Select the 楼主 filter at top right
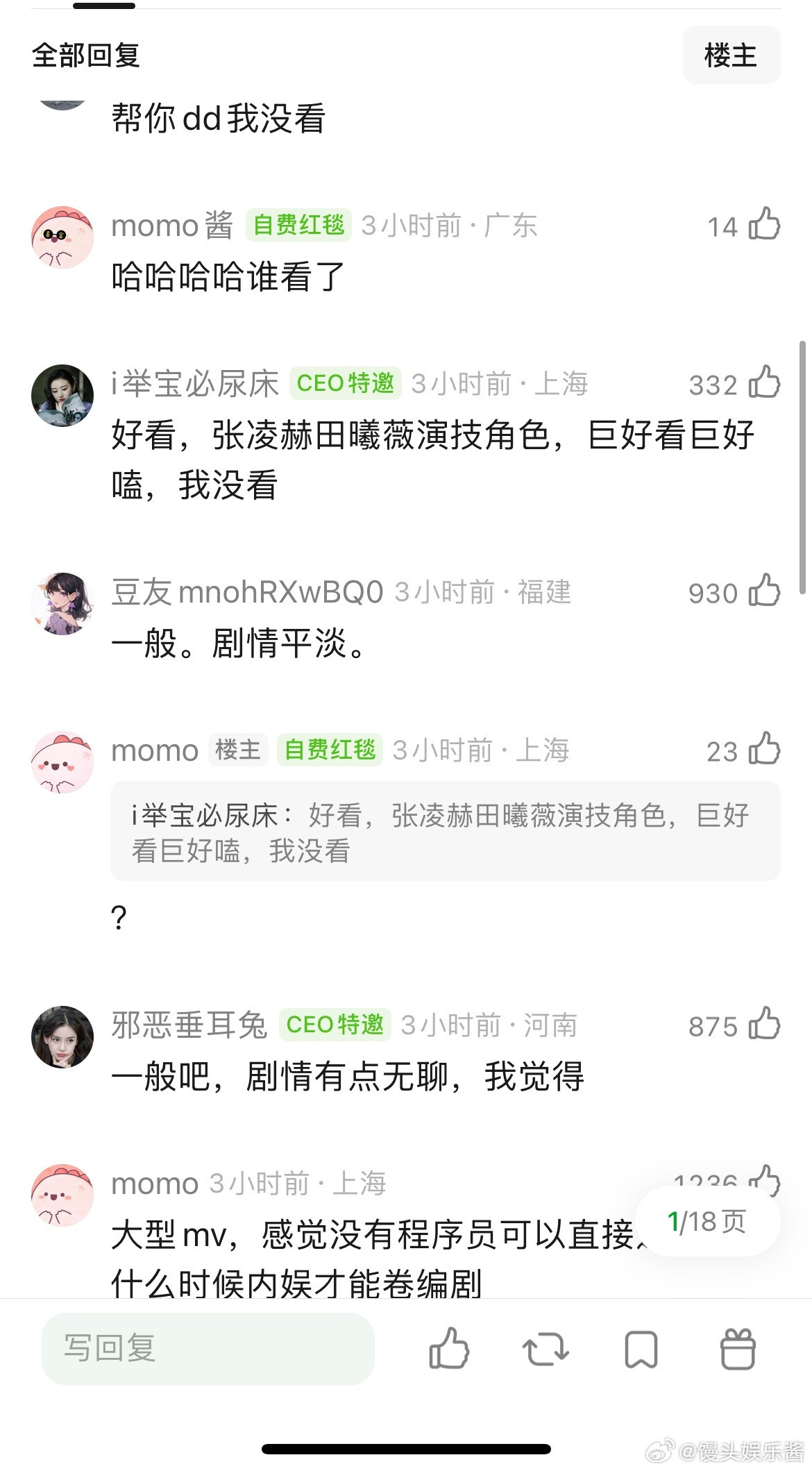The image size is (812, 1471). click(731, 56)
